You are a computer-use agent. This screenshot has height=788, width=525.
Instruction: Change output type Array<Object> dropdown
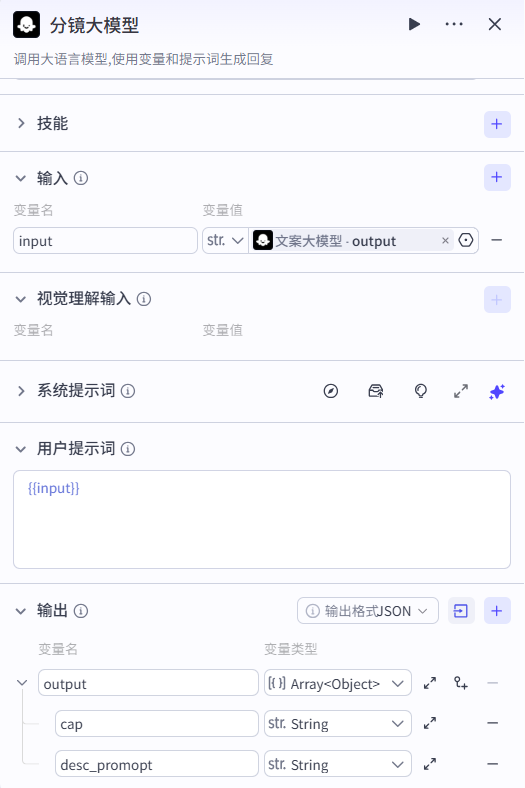pyautogui.click(x=338, y=683)
